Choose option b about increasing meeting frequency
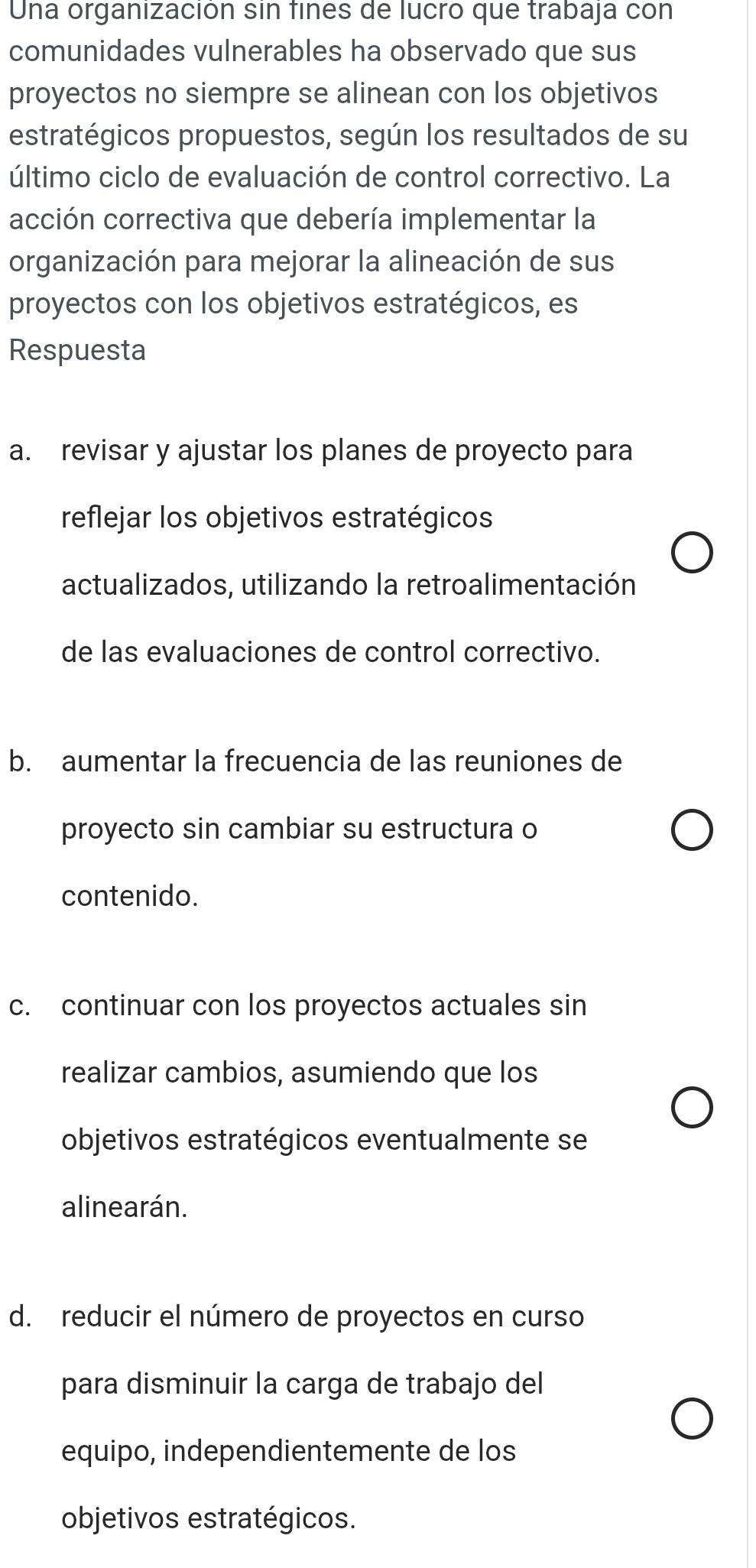 pos(693,830)
